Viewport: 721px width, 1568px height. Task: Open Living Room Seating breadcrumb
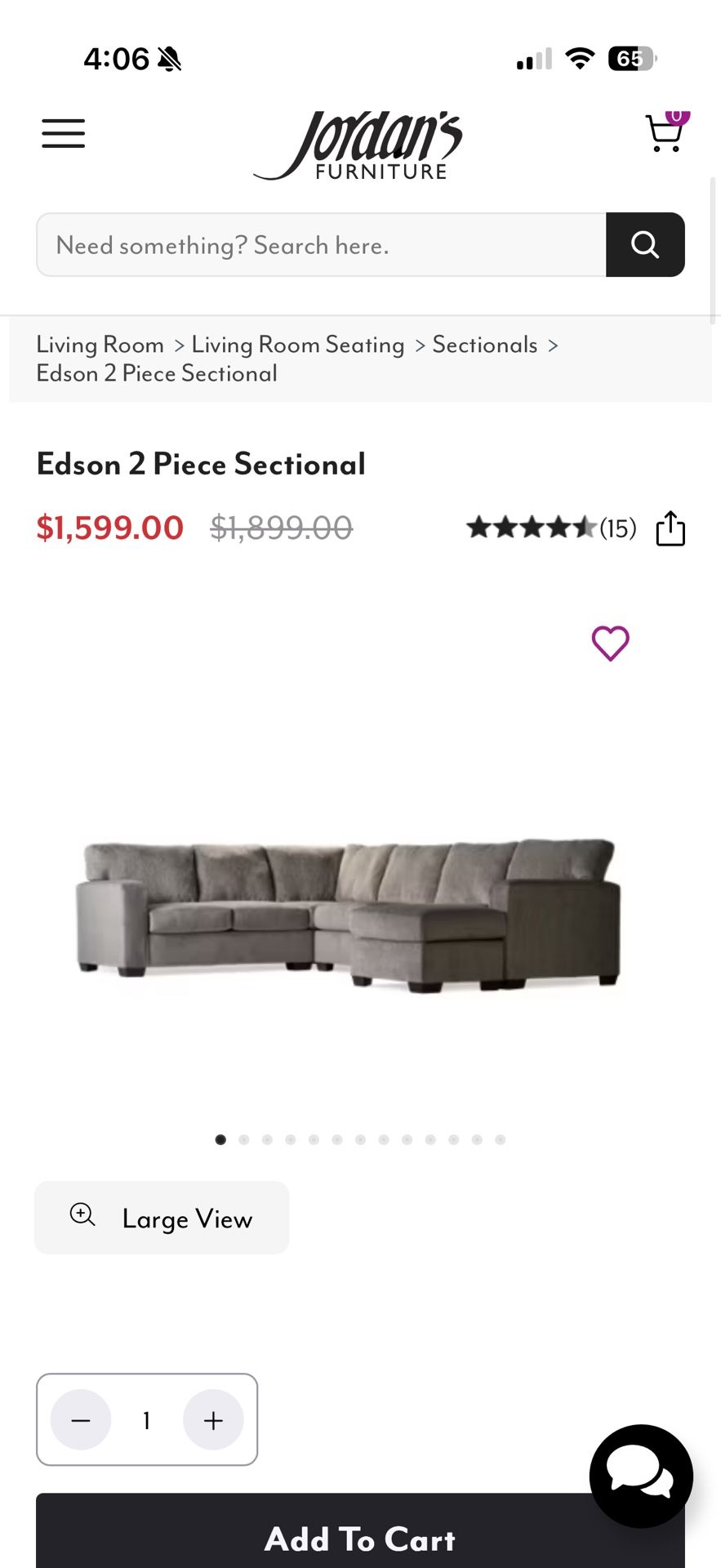297,345
